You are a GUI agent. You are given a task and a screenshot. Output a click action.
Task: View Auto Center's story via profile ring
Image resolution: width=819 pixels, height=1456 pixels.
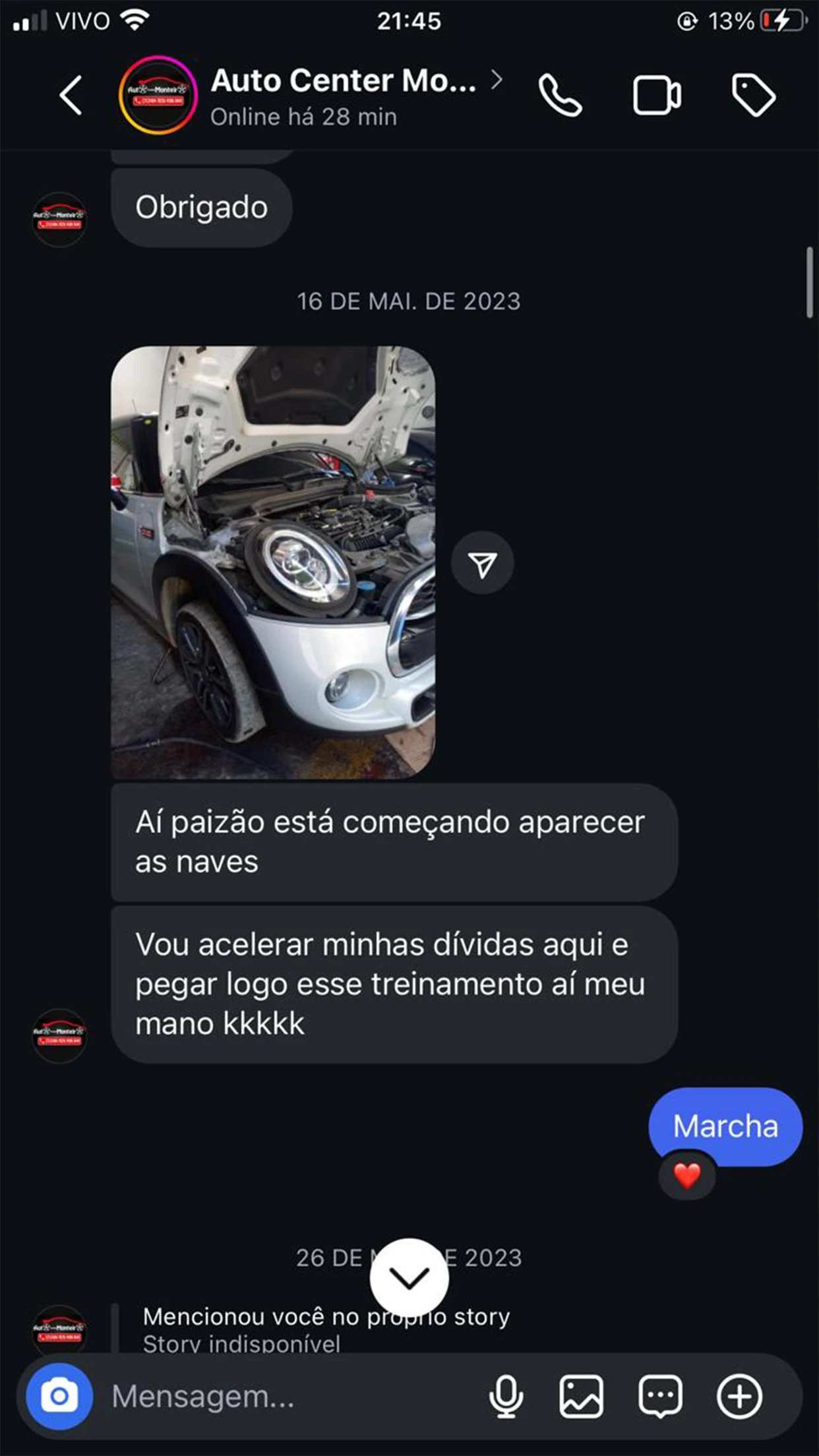point(158,96)
